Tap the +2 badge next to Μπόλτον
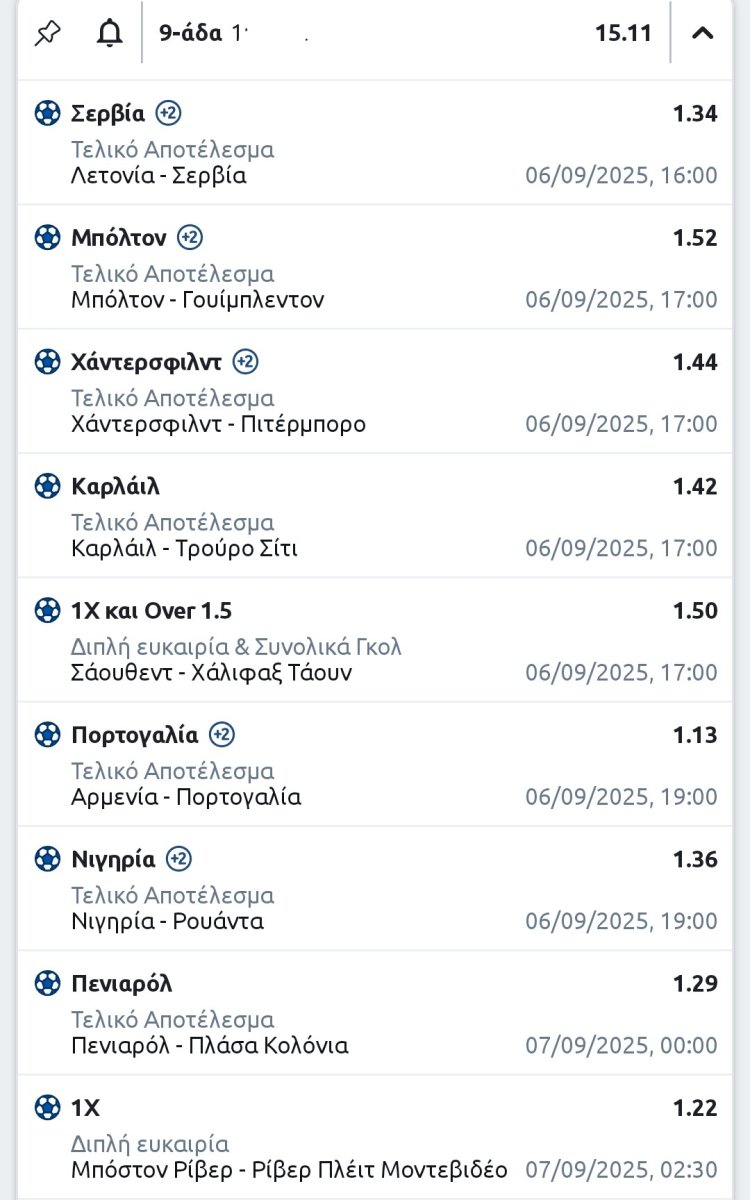750x1200 pixels. [190, 238]
